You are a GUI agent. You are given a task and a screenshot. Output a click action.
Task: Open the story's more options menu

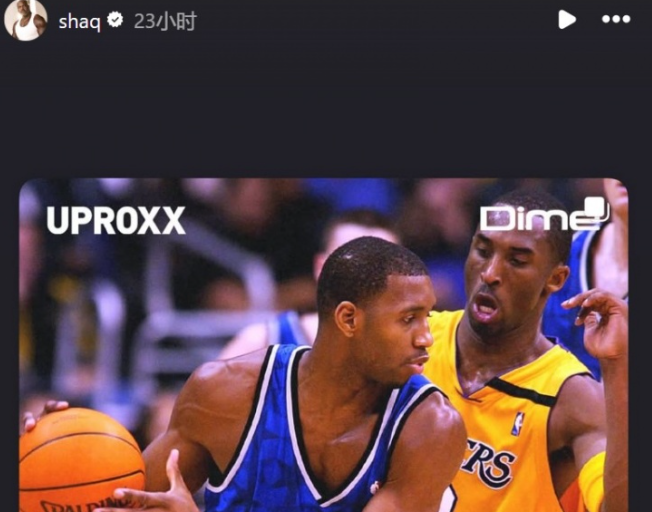[x=615, y=20]
